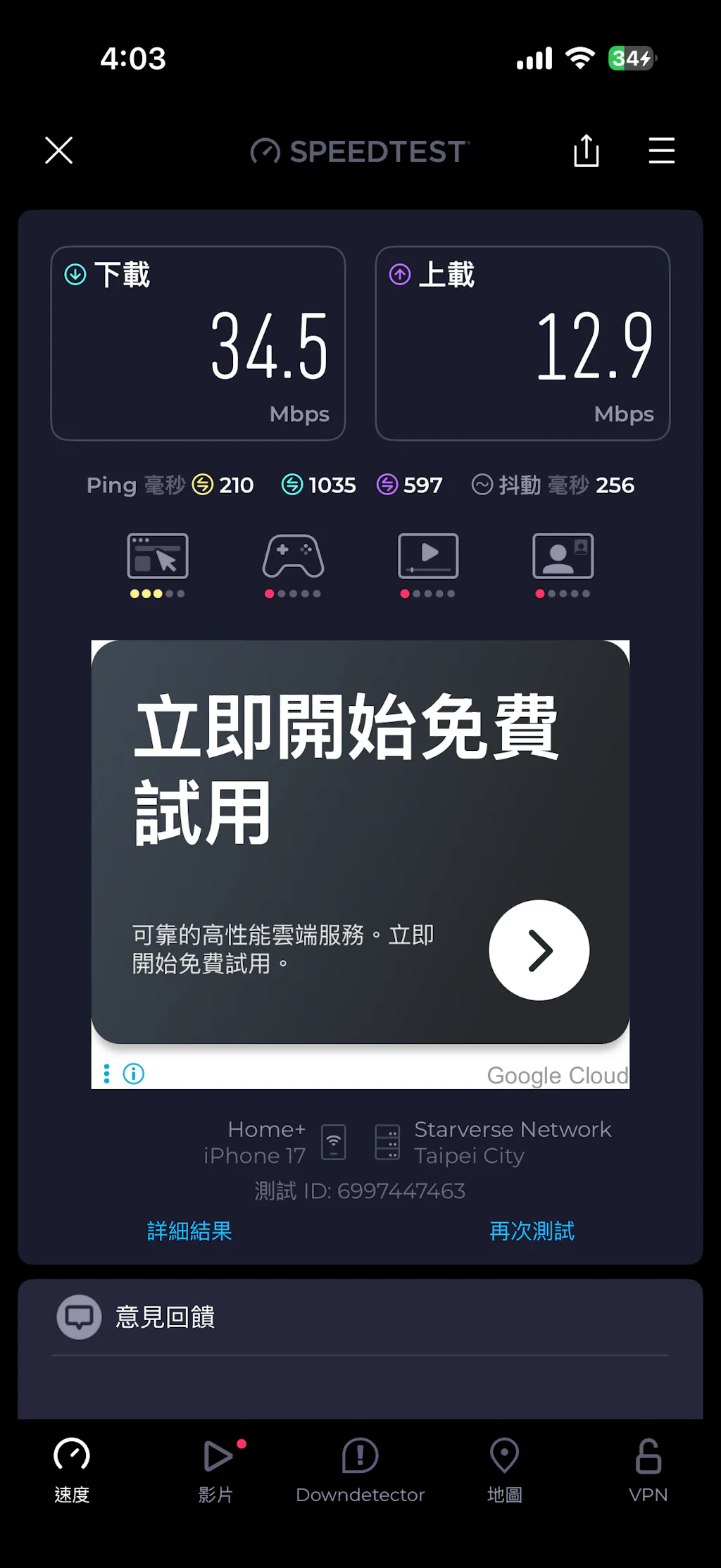Image resolution: width=721 pixels, height=1568 pixels.
Task: Tap 再次測試 to run test again
Action: [532, 1231]
